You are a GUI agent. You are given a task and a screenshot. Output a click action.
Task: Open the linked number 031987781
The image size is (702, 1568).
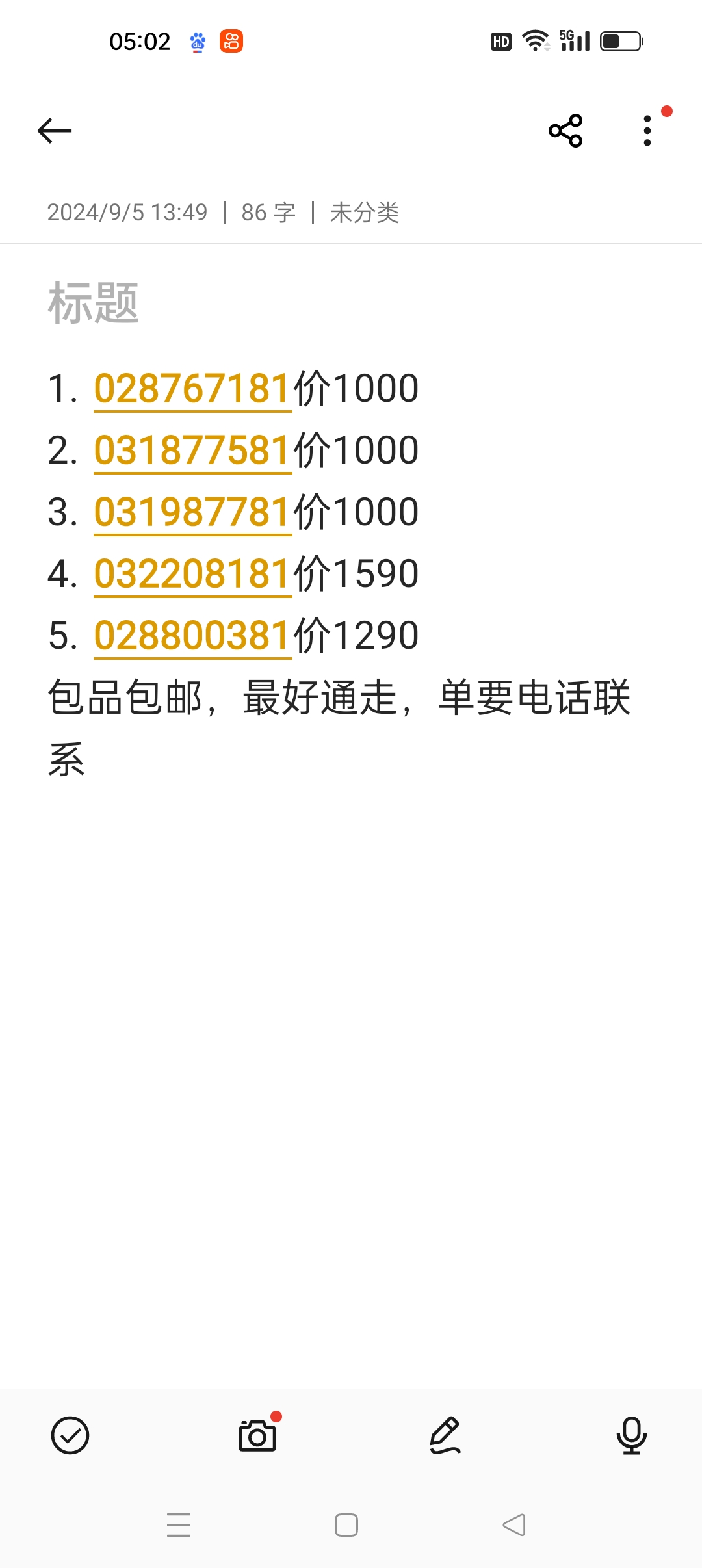(x=192, y=512)
